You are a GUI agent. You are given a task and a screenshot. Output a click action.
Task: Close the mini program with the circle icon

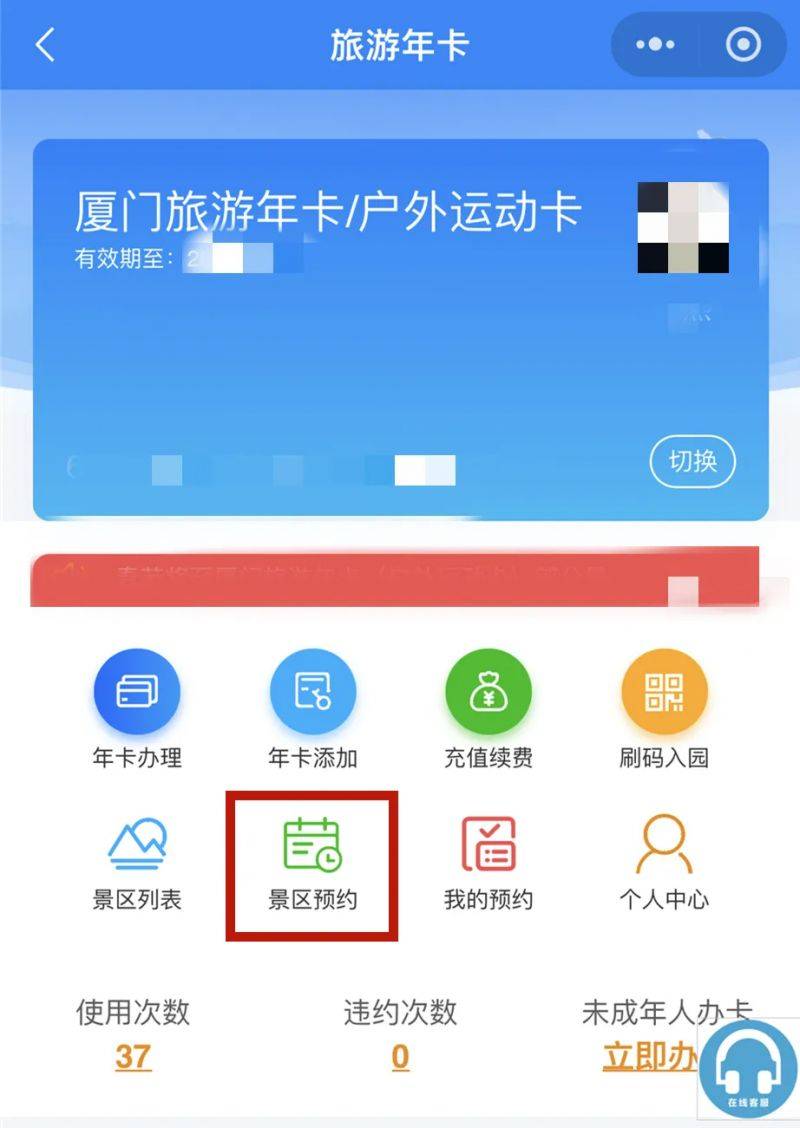(x=743, y=45)
